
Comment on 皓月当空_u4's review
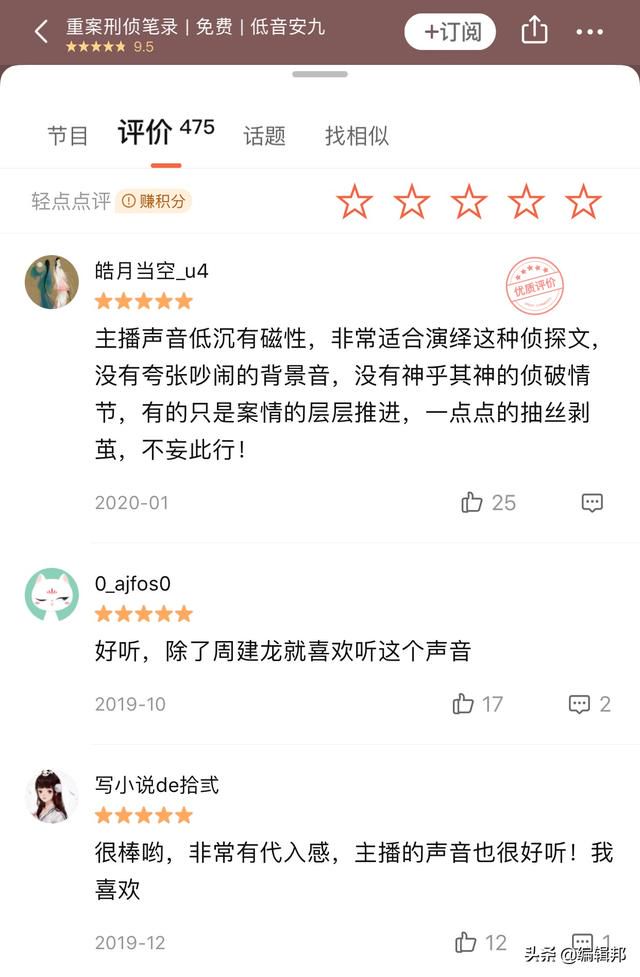coord(592,503)
